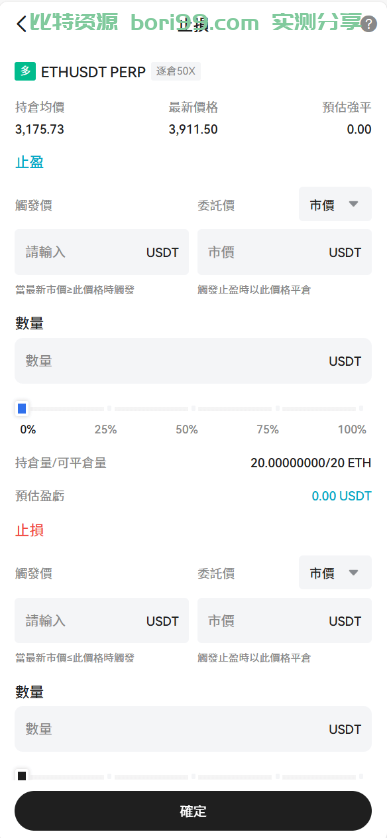Viewport: 387px width, 838px height.
Task: Focus the 止損 觸發價 input field
Action: click(x=102, y=620)
